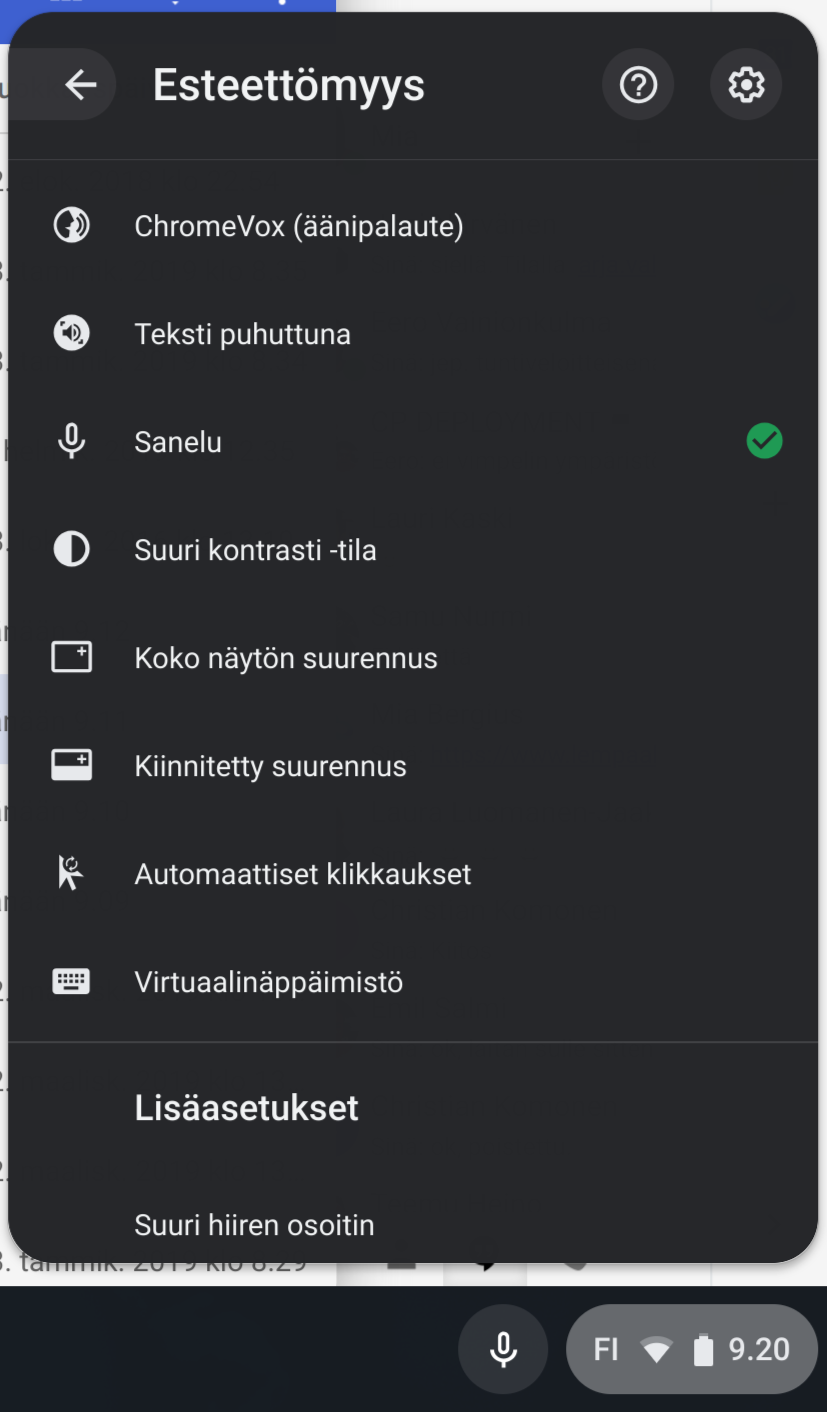Select Kiinnitetty suurennus

coord(413,766)
